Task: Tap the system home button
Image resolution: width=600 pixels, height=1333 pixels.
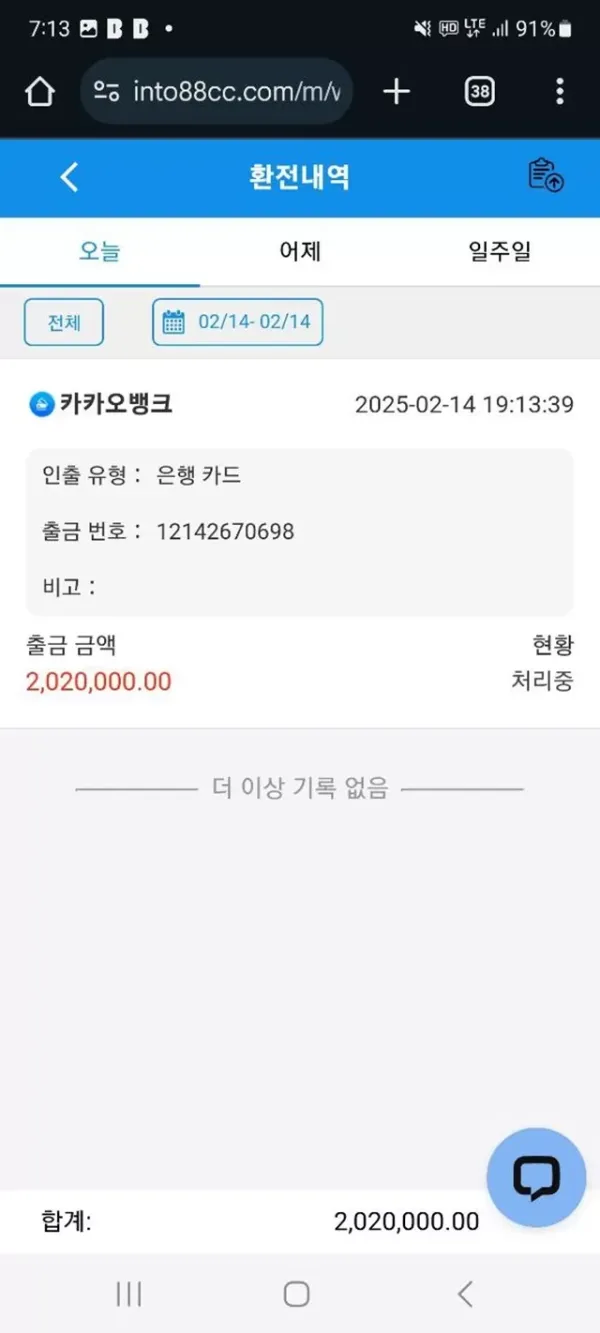Action: coord(297,1294)
